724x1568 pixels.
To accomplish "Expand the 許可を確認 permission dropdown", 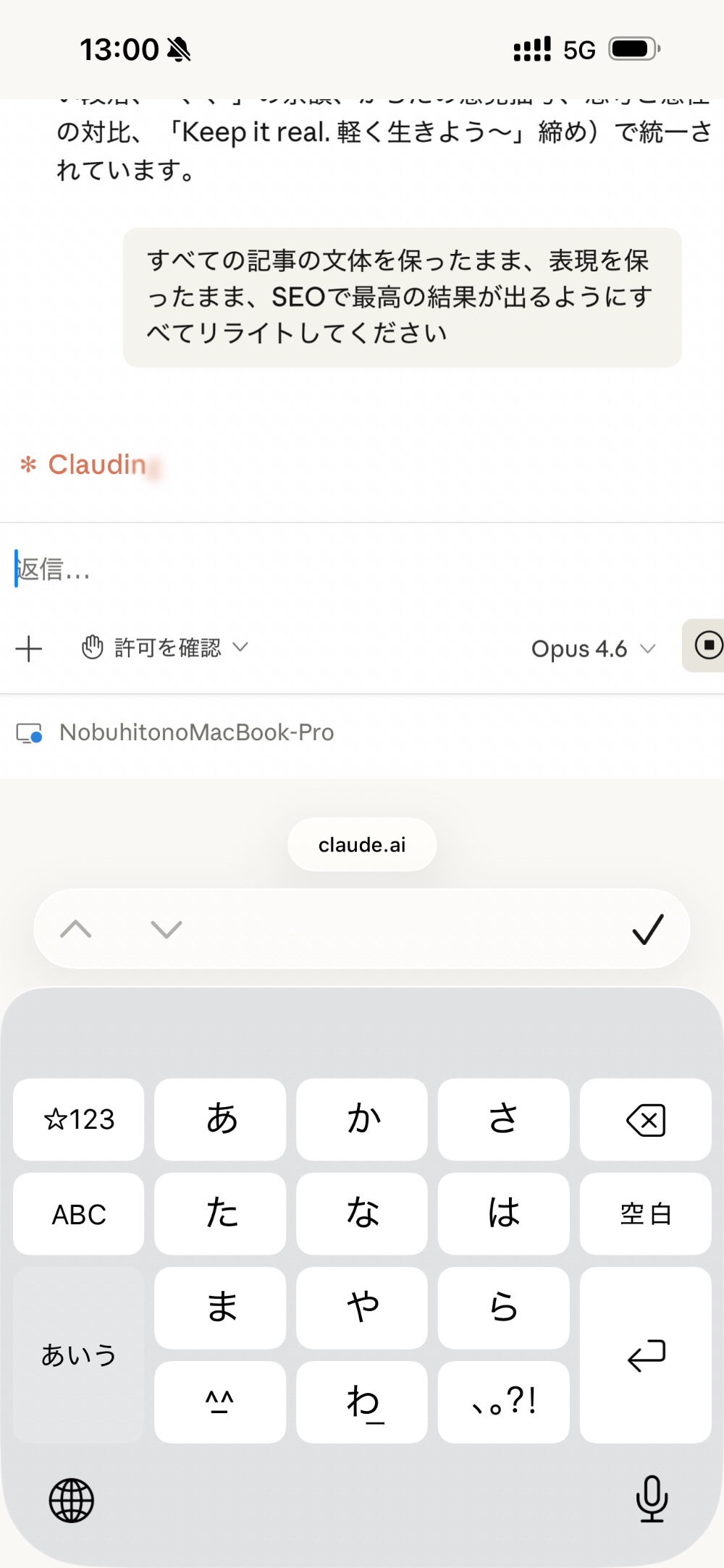I will coord(165,648).
